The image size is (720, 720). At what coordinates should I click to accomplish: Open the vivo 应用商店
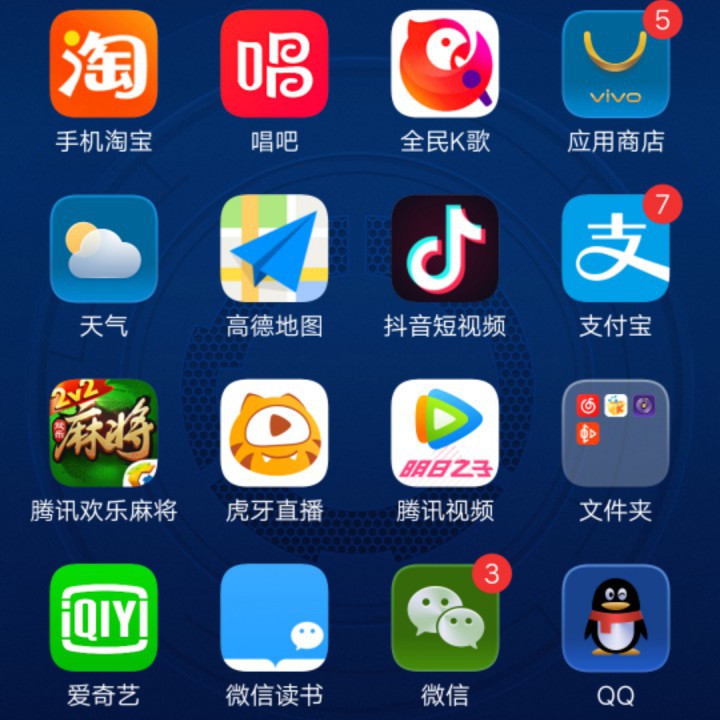615,64
